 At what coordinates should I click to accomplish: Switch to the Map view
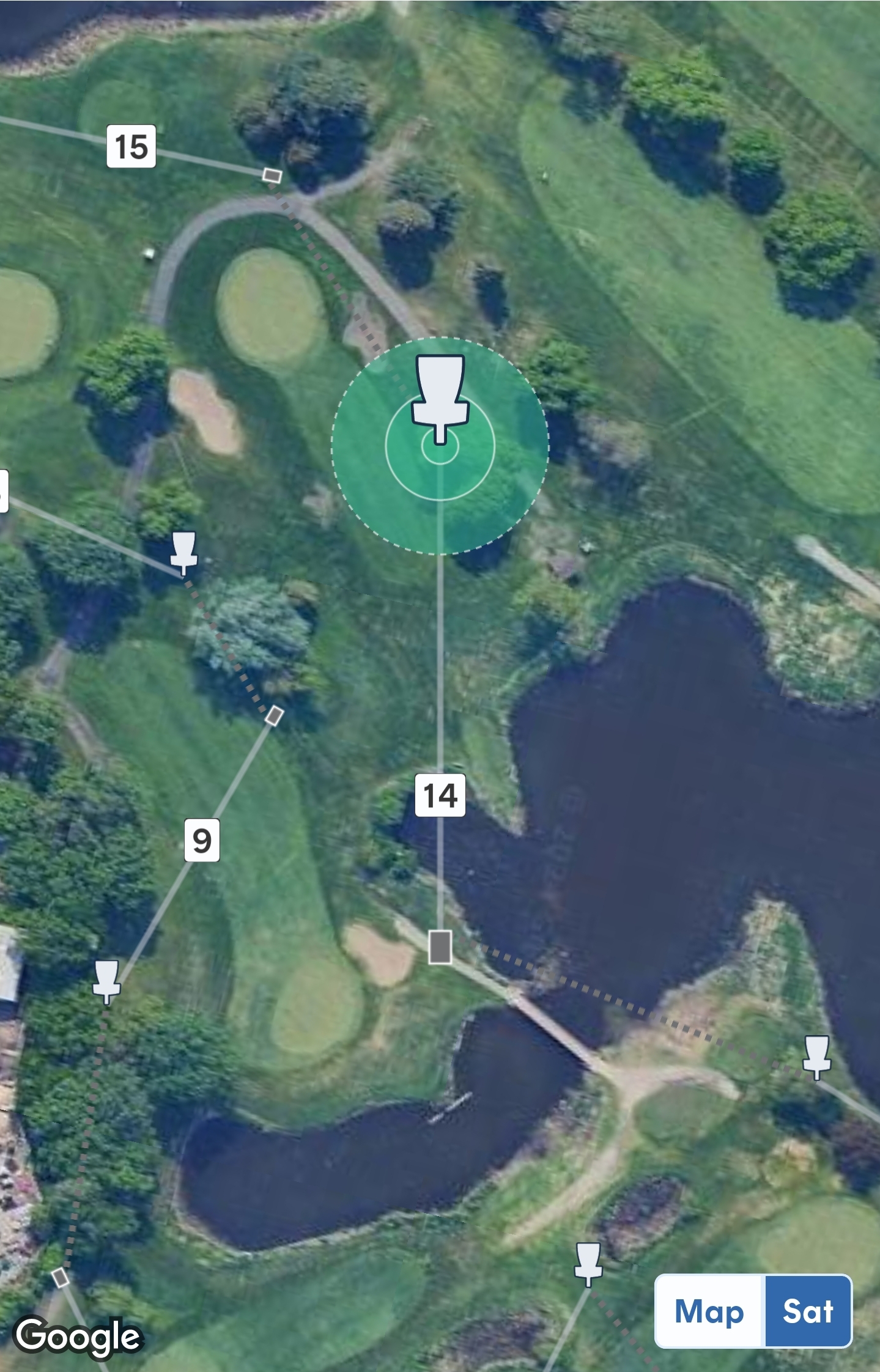709,1311
